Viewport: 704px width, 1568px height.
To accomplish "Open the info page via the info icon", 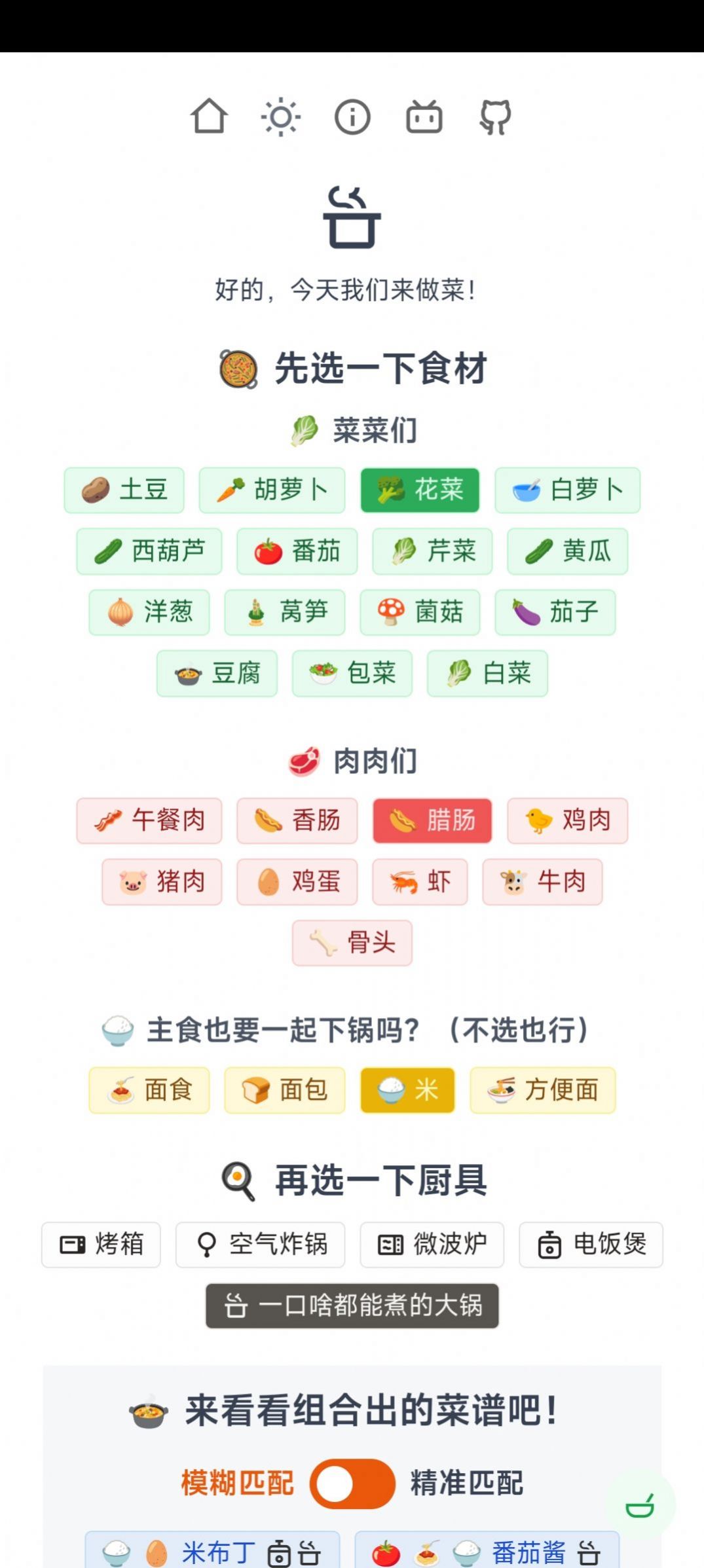I will coord(352,117).
